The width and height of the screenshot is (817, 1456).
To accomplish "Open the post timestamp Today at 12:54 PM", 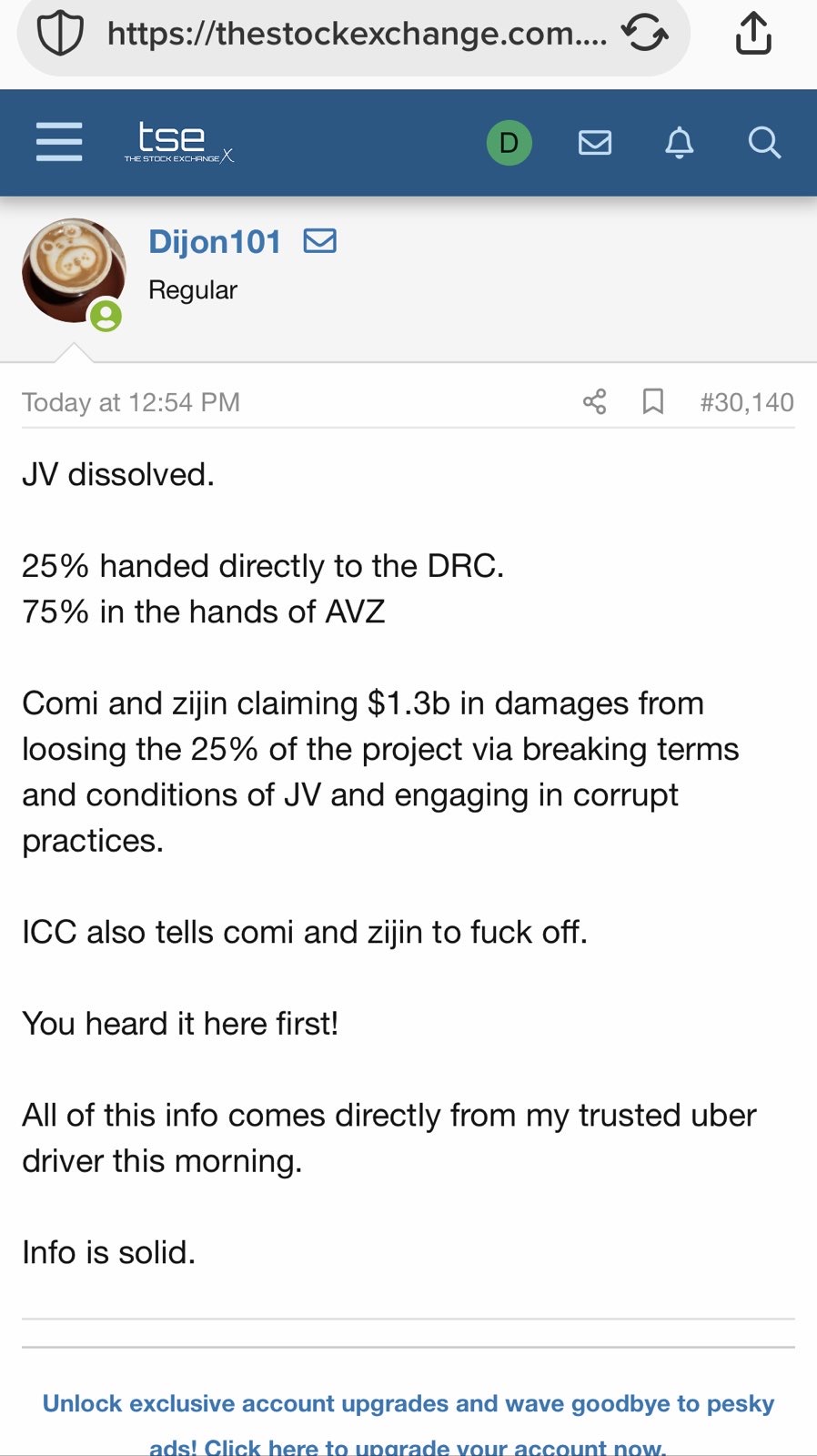I will point(131,402).
